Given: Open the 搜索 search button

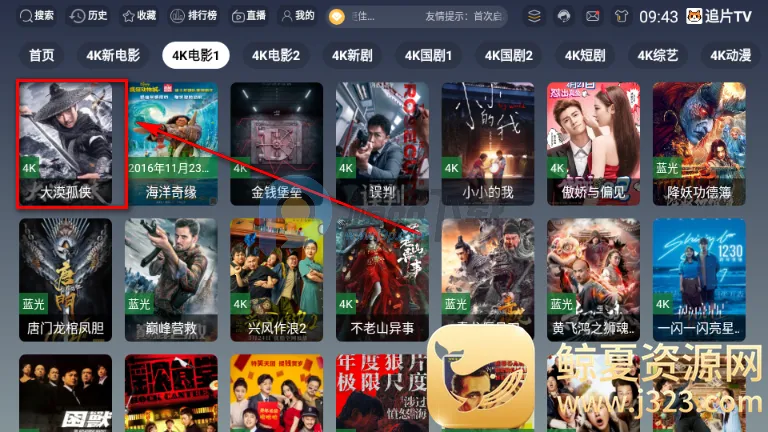Looking at the screenshot, I should point(36,16).
